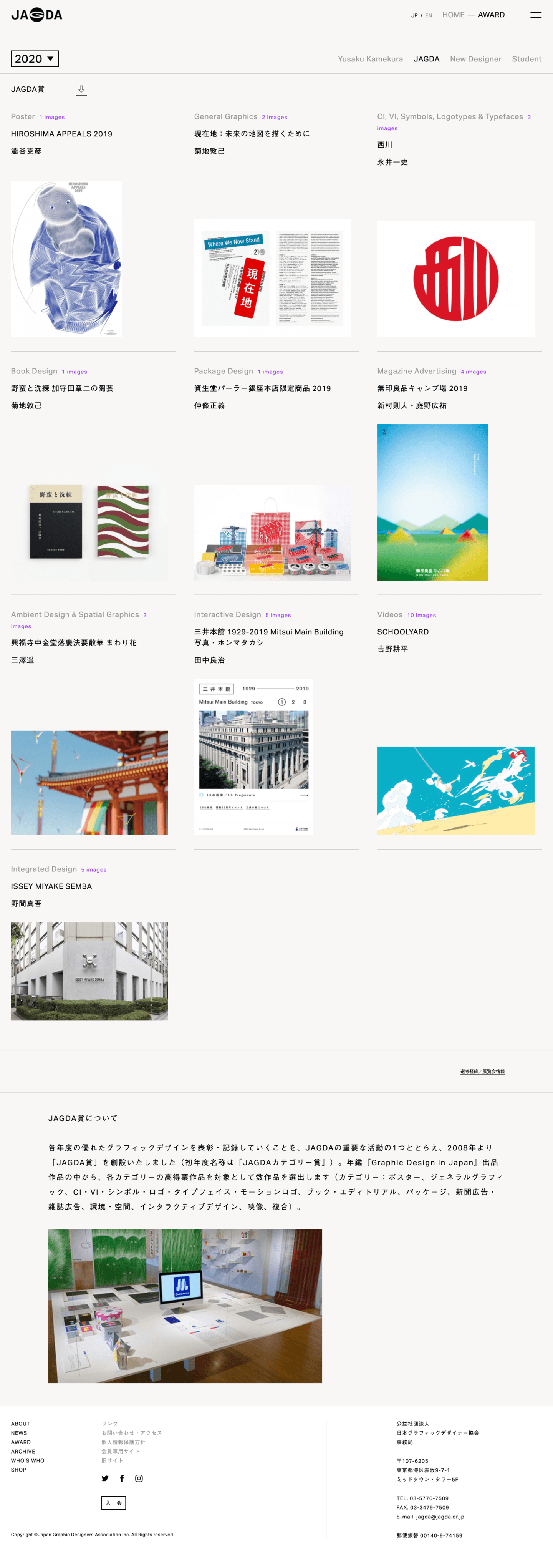Open the HIROSHIMA APPEALS 2019 poster image

tap(66, 259)
